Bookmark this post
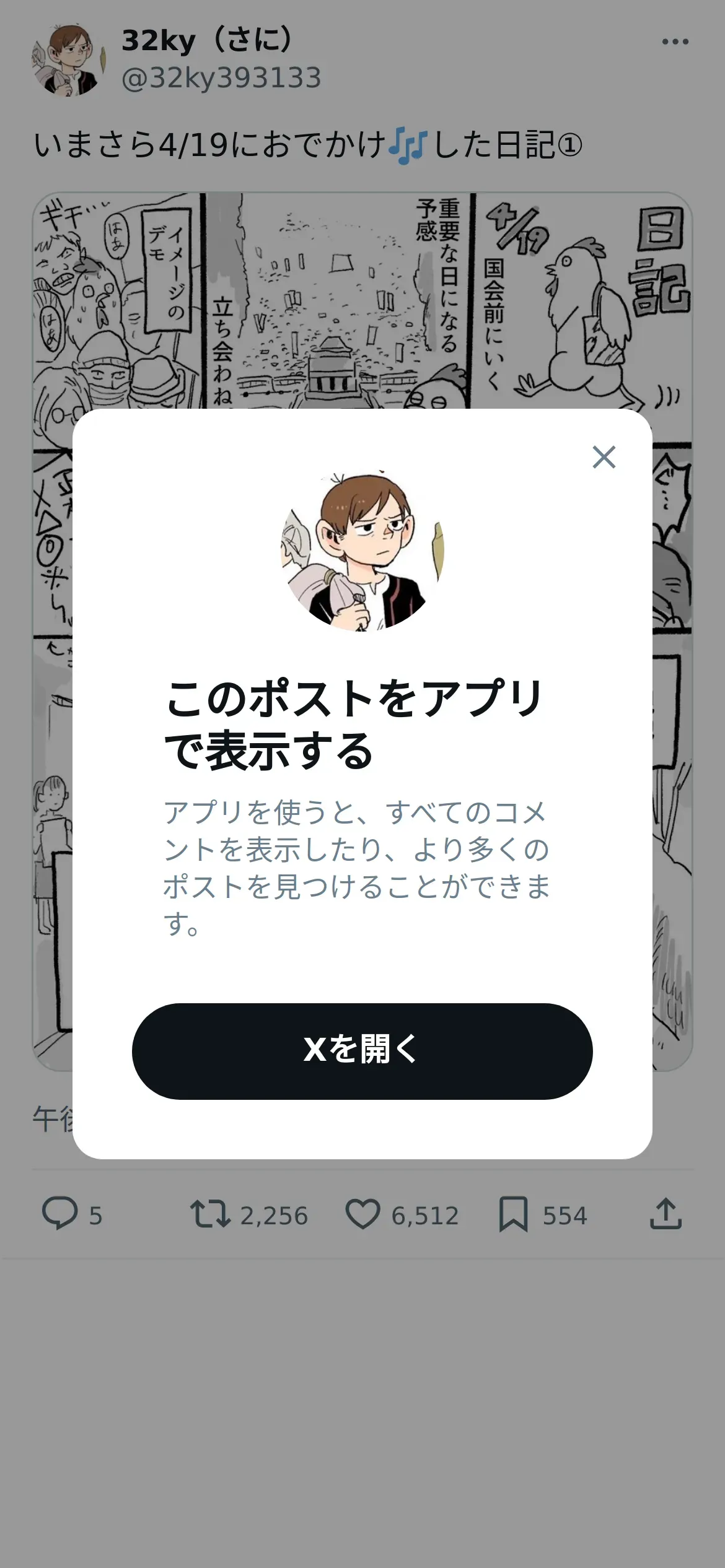 (513, 1214)
